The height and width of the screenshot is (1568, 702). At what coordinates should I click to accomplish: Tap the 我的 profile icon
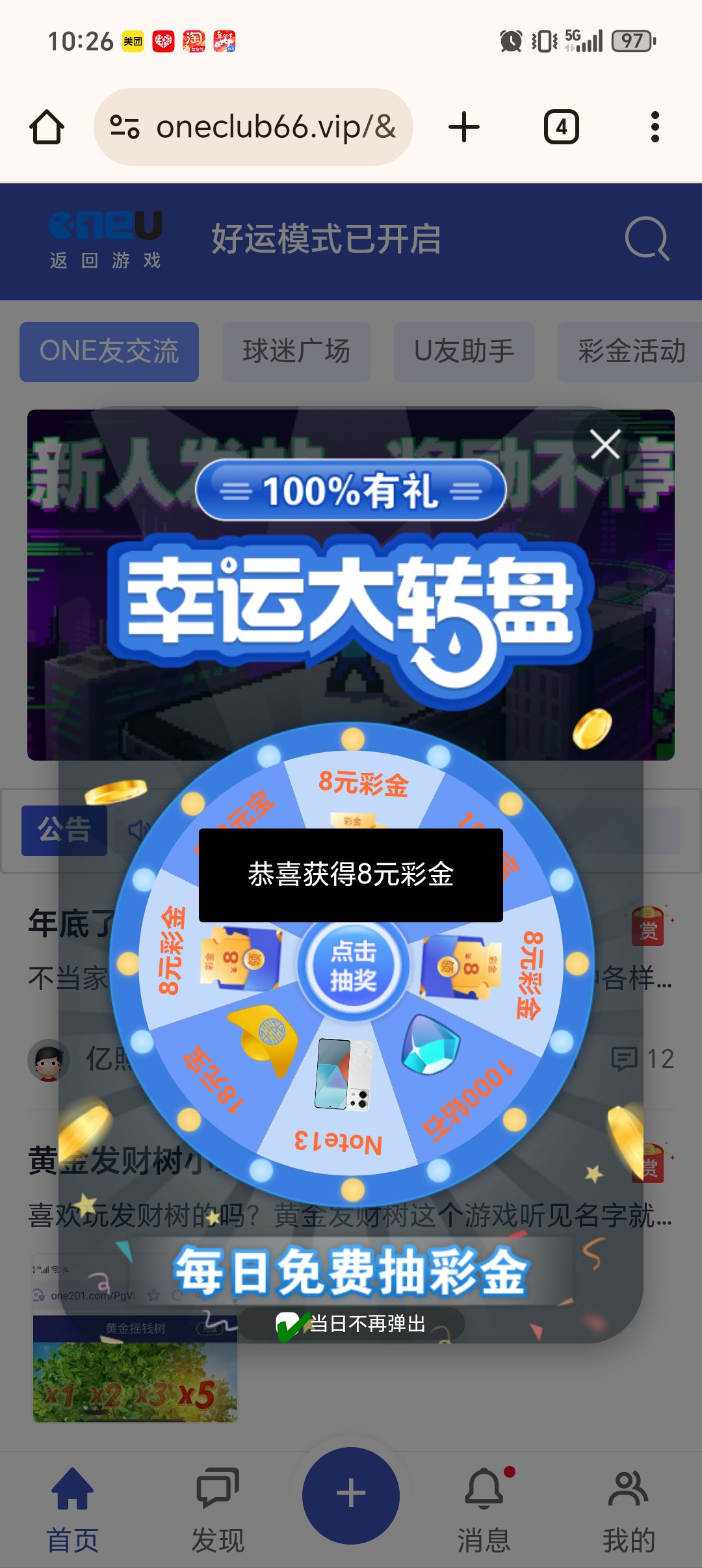tap(627, 1489)
